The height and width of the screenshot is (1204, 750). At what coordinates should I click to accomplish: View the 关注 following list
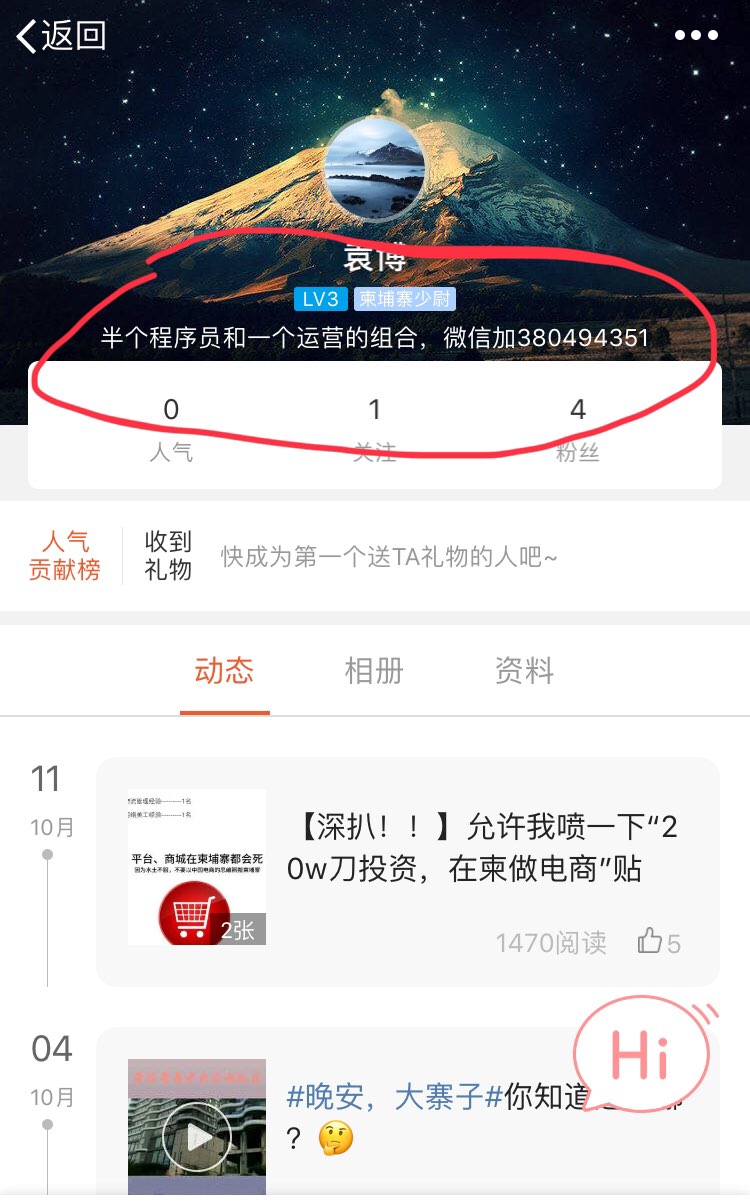pos(375,428)
